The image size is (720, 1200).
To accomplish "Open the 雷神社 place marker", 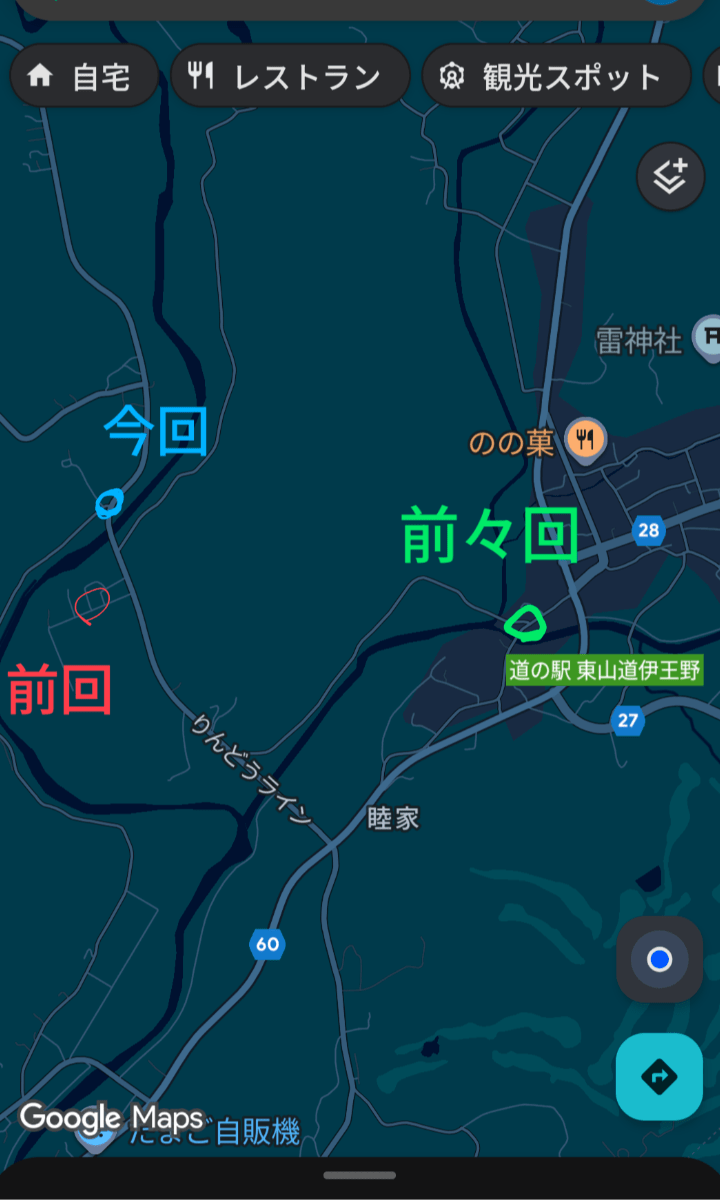I will tap(709, 338).
